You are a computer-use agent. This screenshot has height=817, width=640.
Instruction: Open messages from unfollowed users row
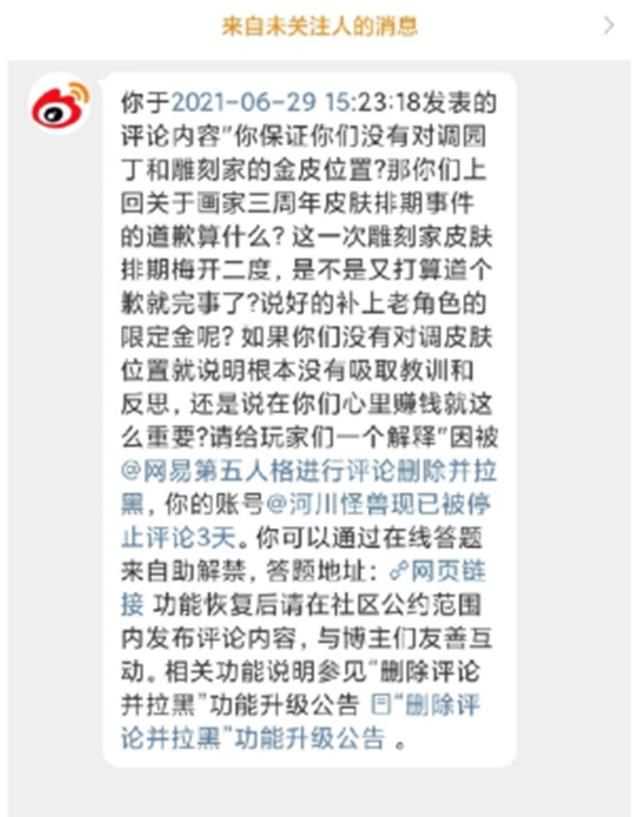pos(320,26)
